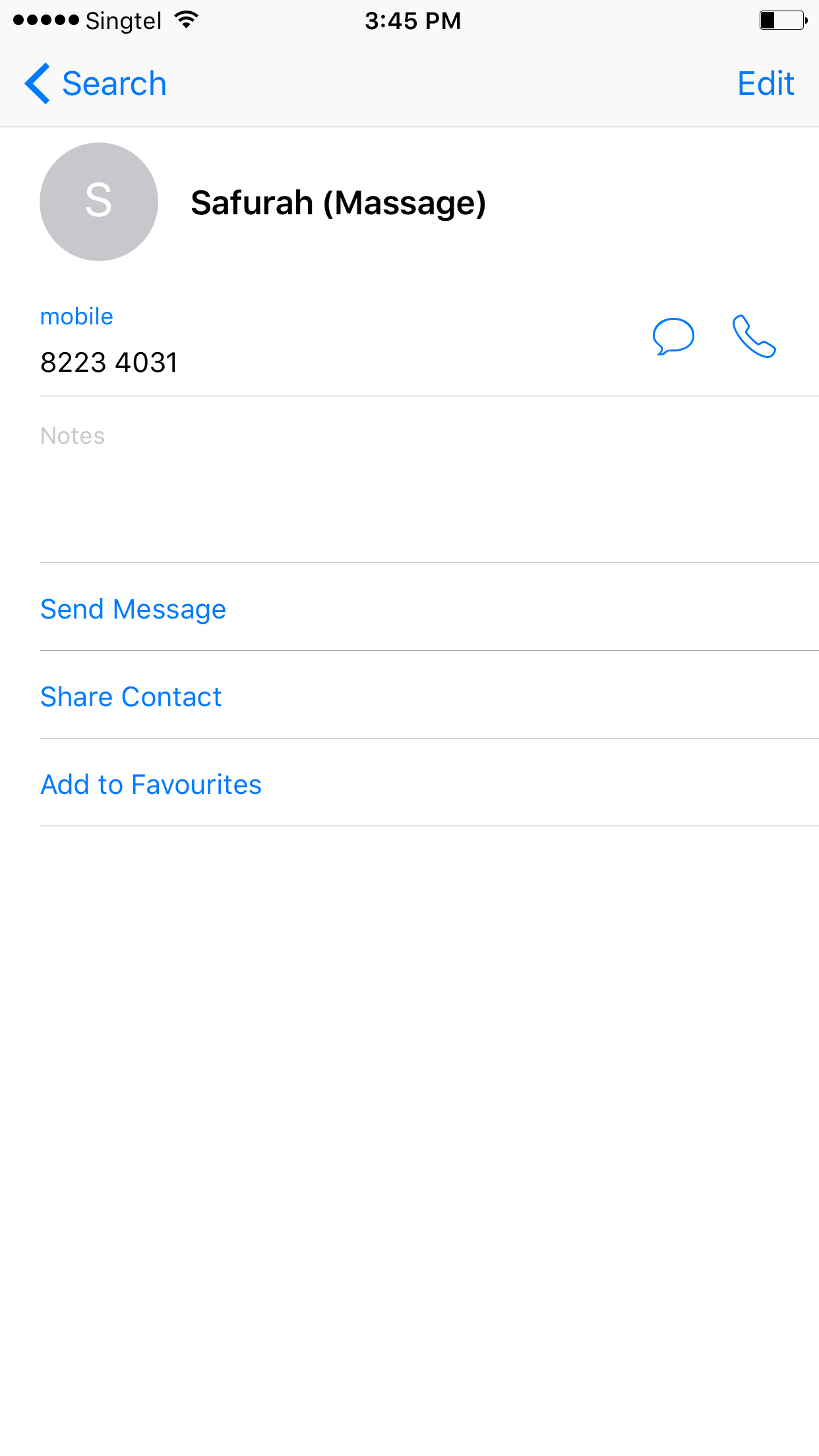Go back to Search
The height and width of the screenshot is (1456, 819).
pyautogui.click(x=96, y=84)
